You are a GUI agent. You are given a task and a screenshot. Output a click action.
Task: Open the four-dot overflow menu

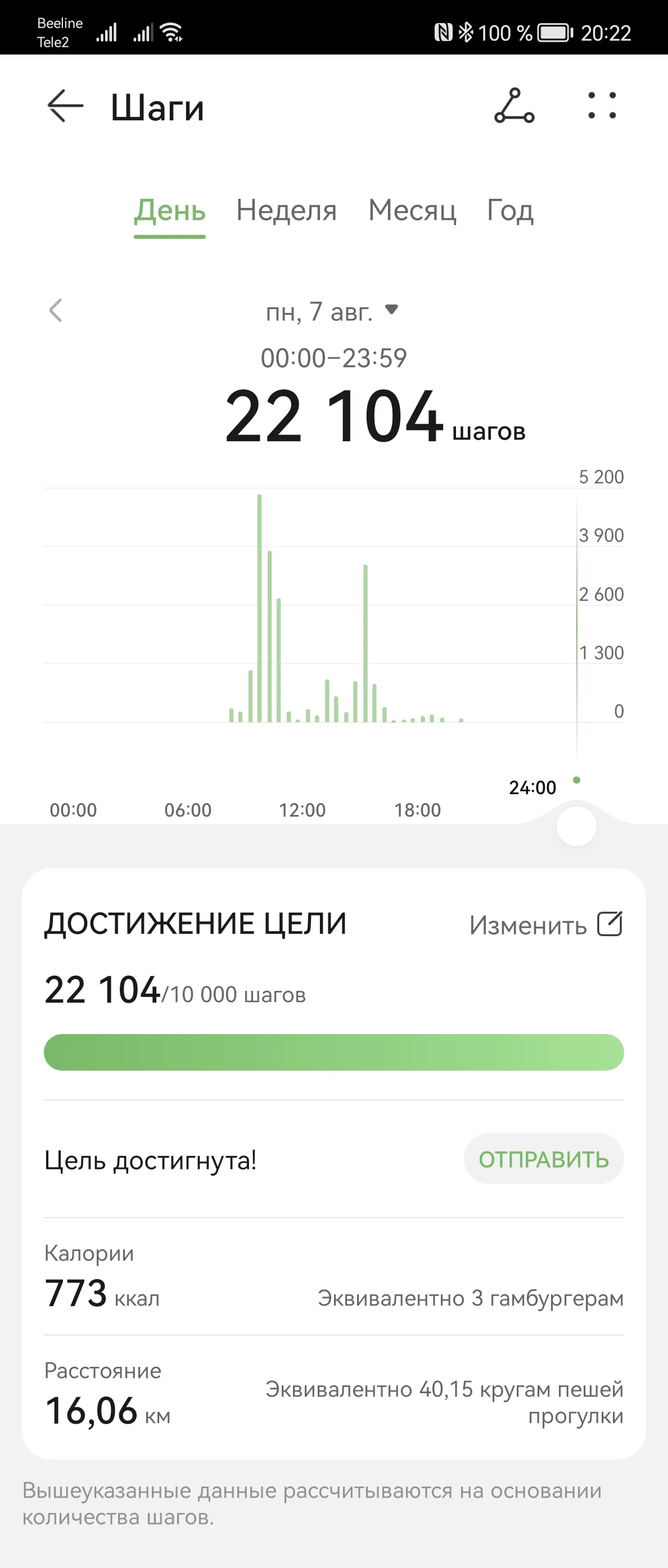602,106
